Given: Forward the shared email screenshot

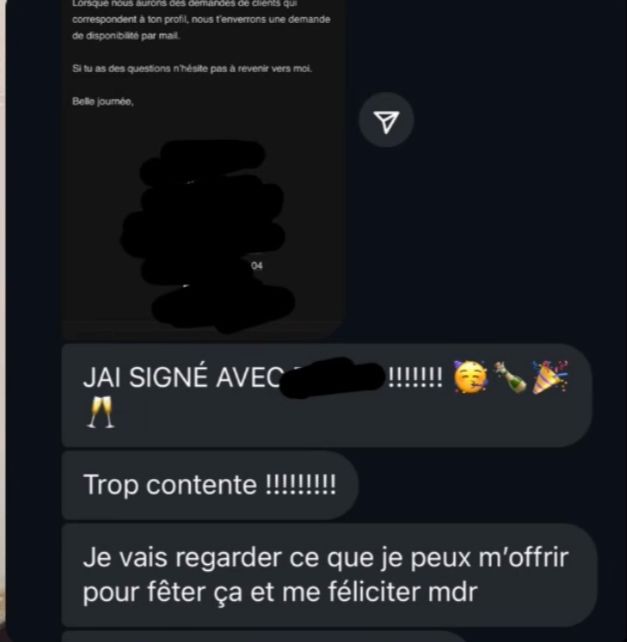Looking at the screenshot, I should (x=386, y=121).
